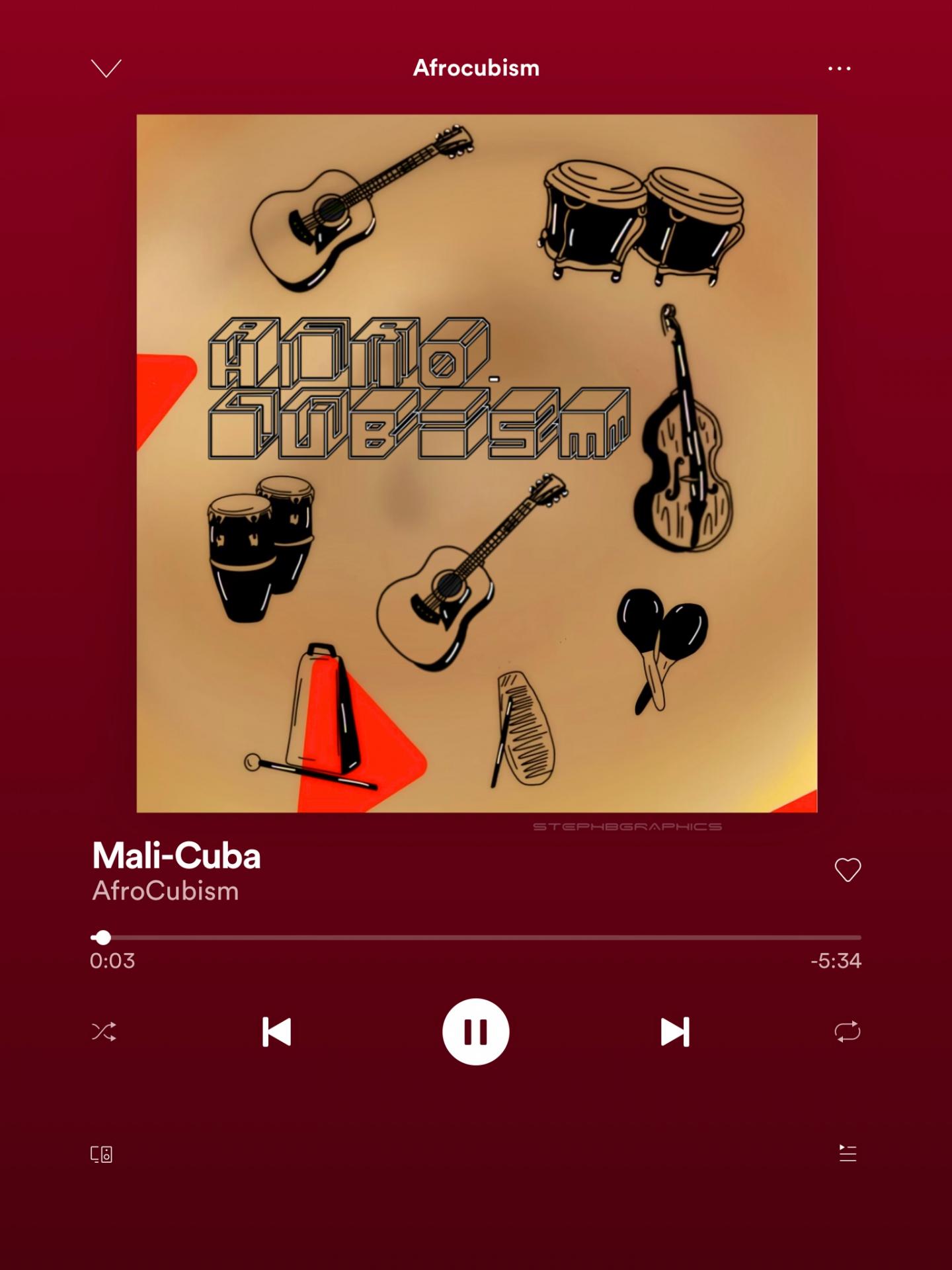Open the three-dot options menu
The height and width of the screenshot is (1270, 952).
click(839, 68)
